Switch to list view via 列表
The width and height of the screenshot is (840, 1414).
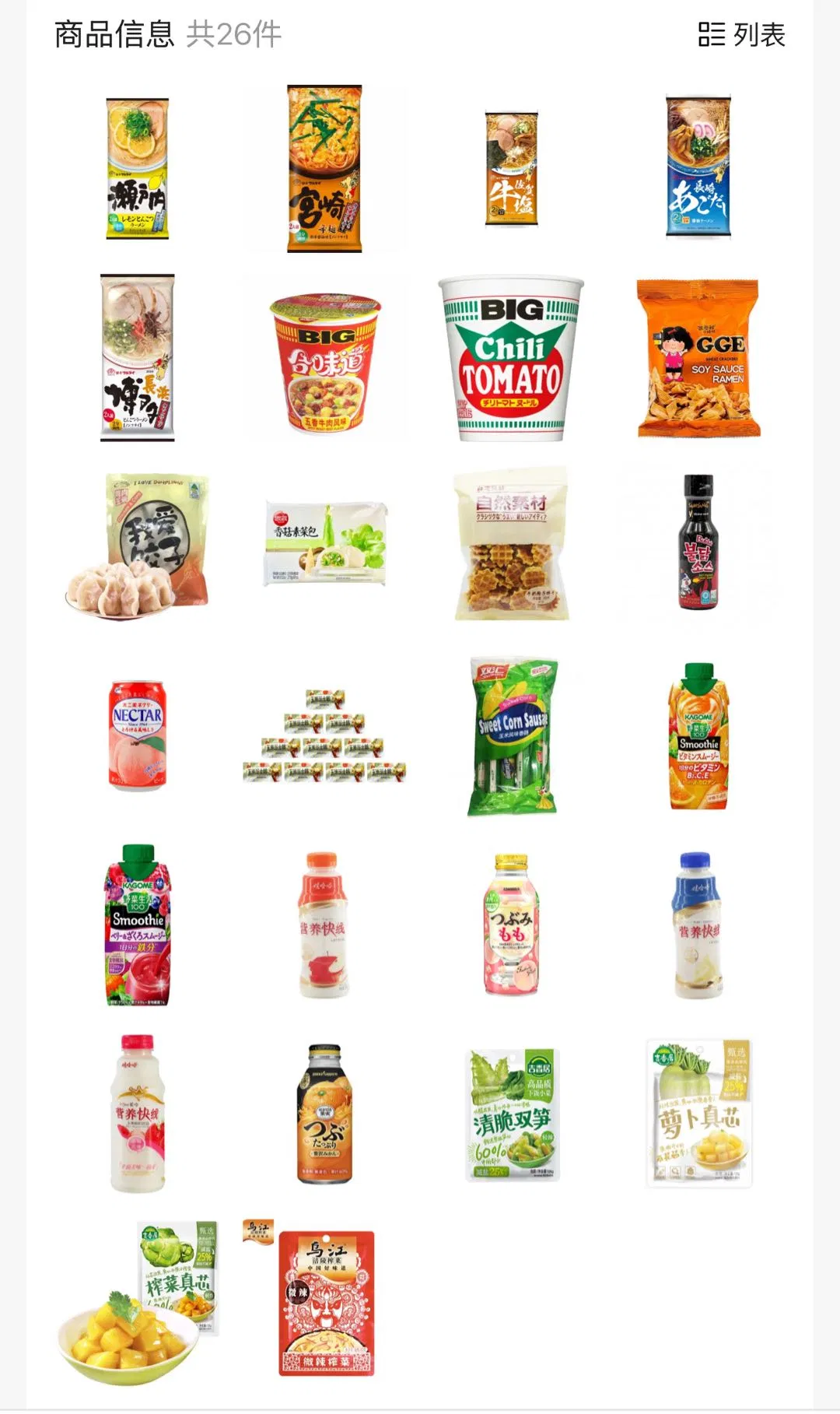coord(742,35)
